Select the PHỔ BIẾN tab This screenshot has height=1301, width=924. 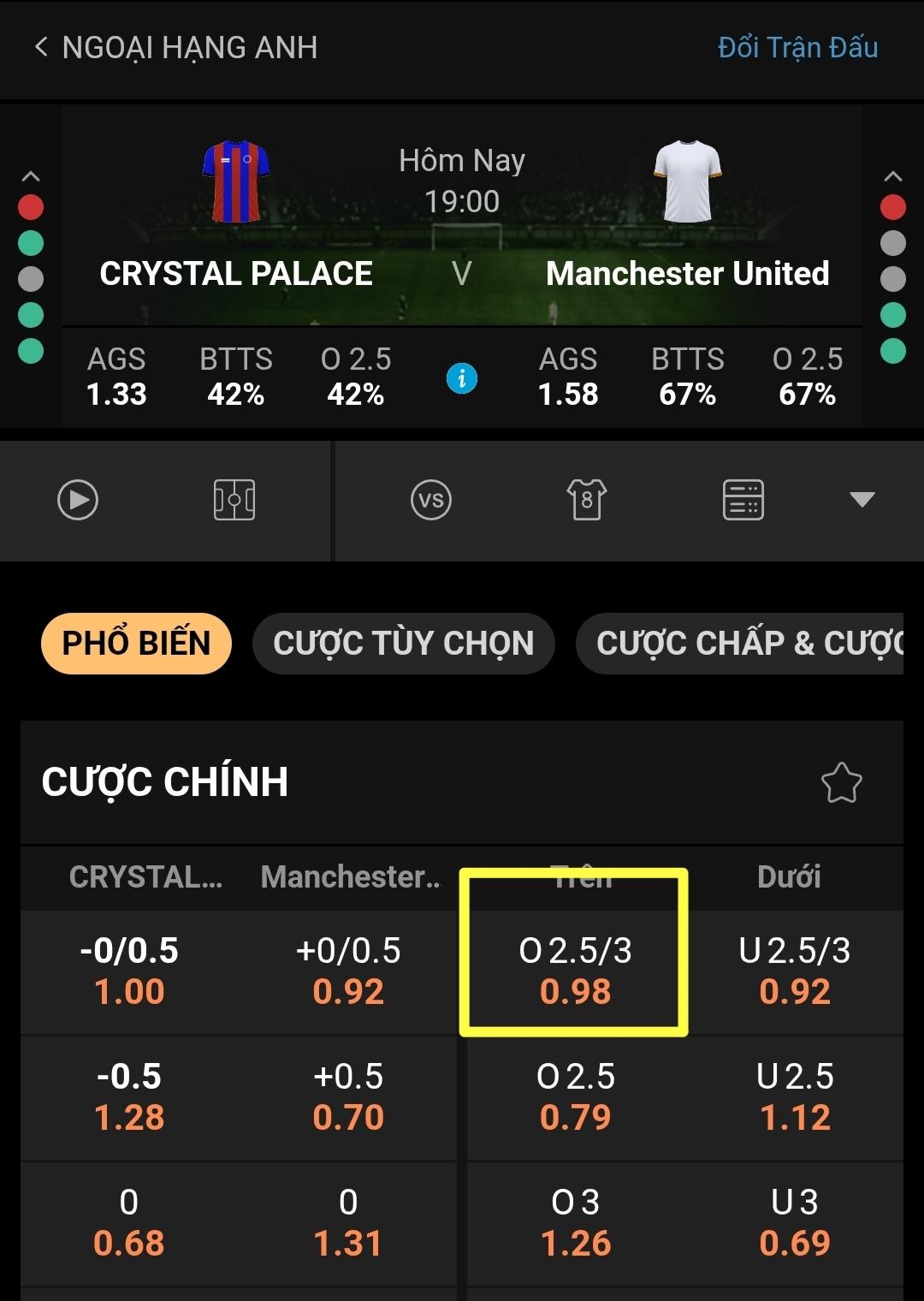136,644
